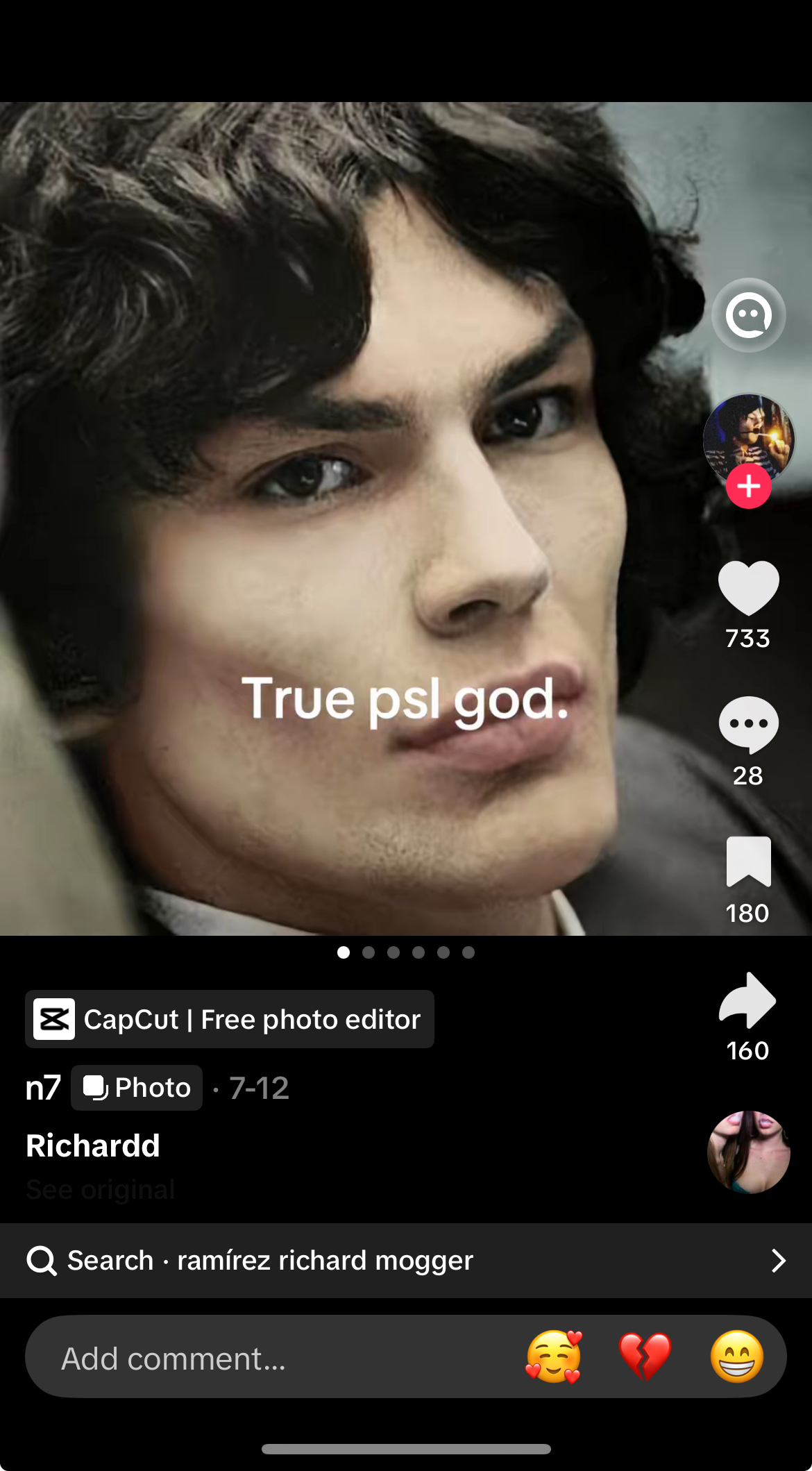Insert the grinning face emoji reaction
Screen dimensions: 812x1471
click(736, 1357)
